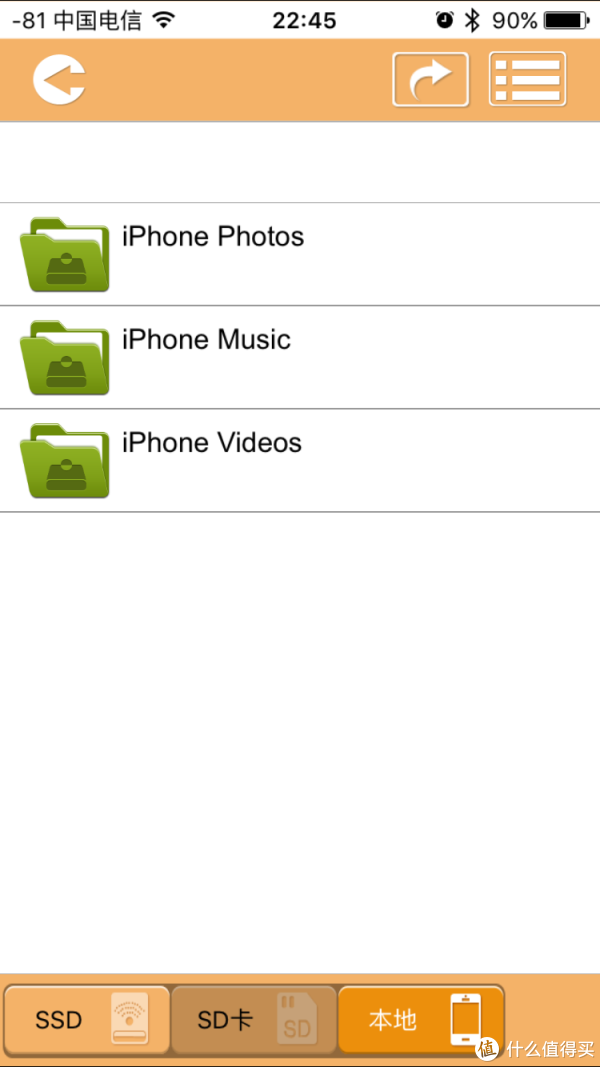
Task: Switch to list view icon
Action: point(527,80)
